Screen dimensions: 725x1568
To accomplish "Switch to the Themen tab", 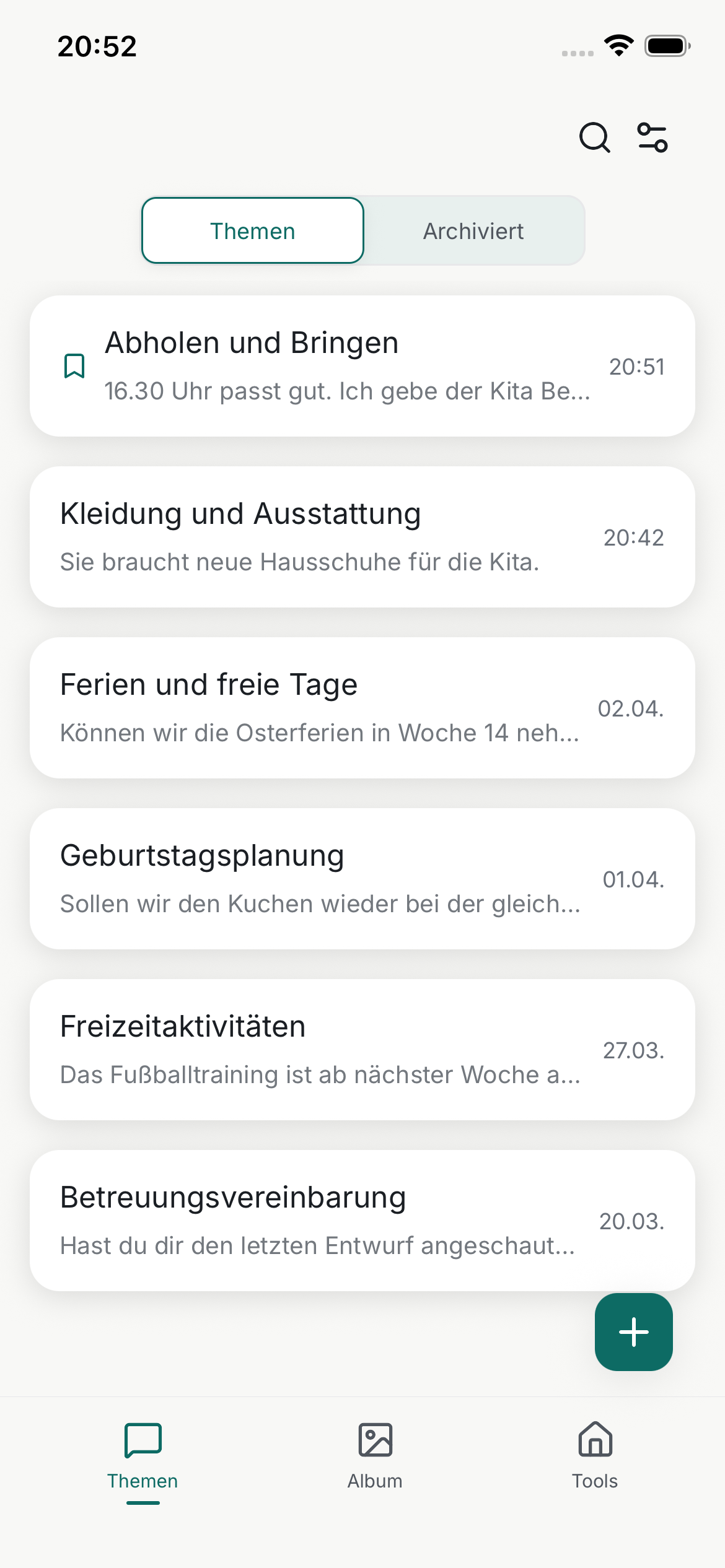I will [252, 230].
